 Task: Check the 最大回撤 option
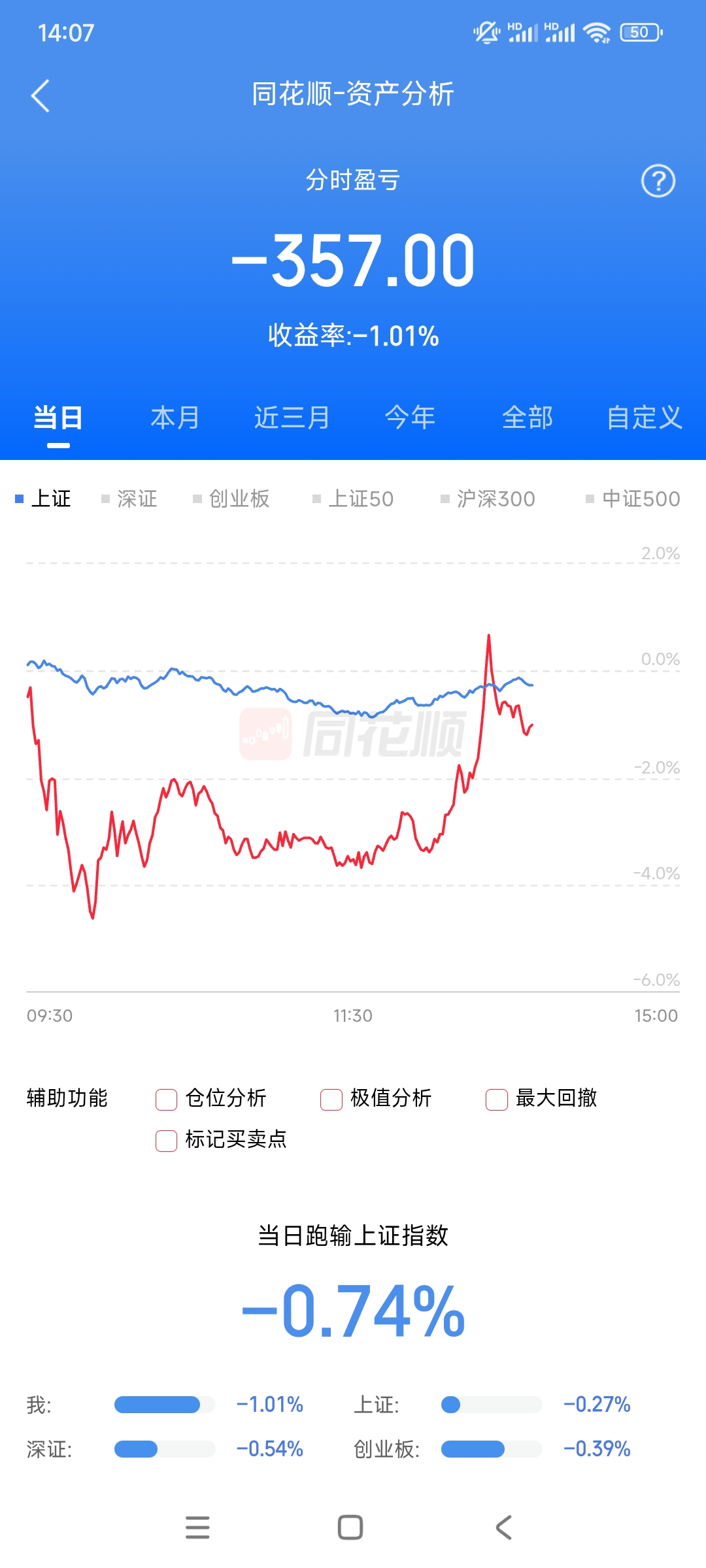click(x=497, y=1100)
